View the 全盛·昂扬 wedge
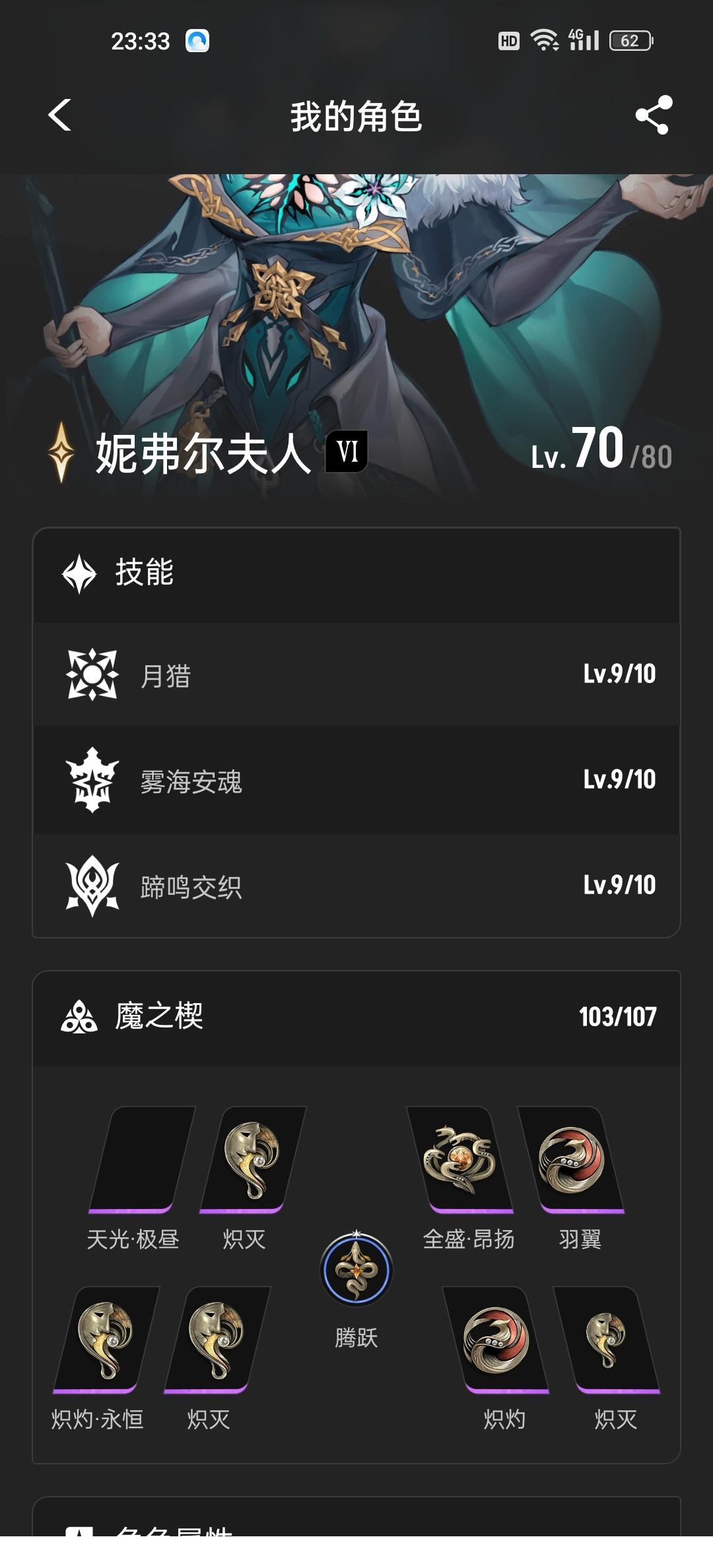The image size is (713, 1568). coord(460,1160)
